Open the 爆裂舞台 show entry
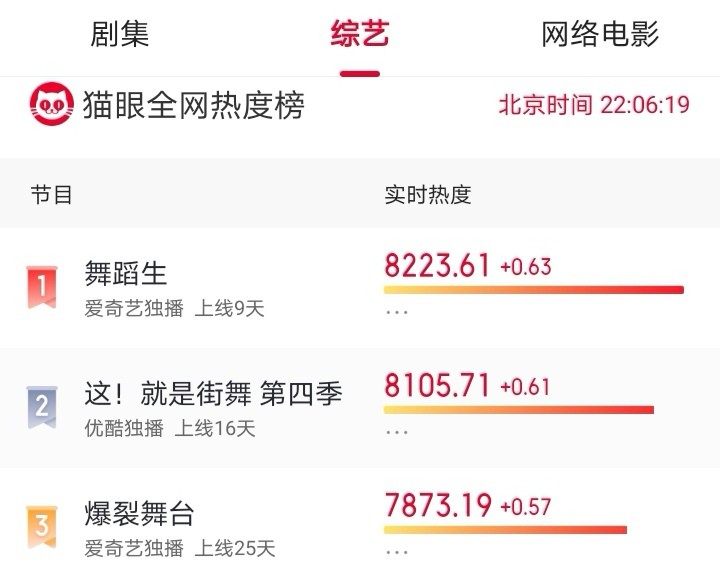The height and width of the screenshot is (576, 720). pyautogui.click(x=360, y=522)
